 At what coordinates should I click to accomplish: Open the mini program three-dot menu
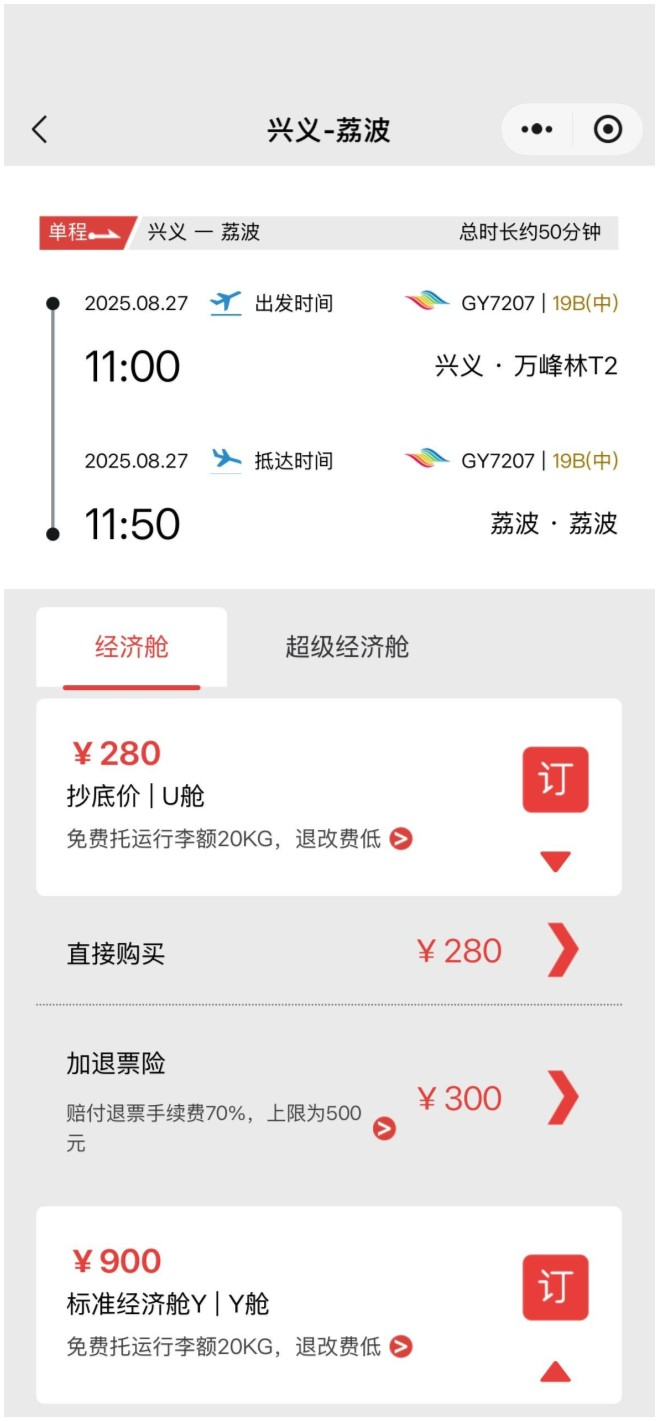click(537, 129)
